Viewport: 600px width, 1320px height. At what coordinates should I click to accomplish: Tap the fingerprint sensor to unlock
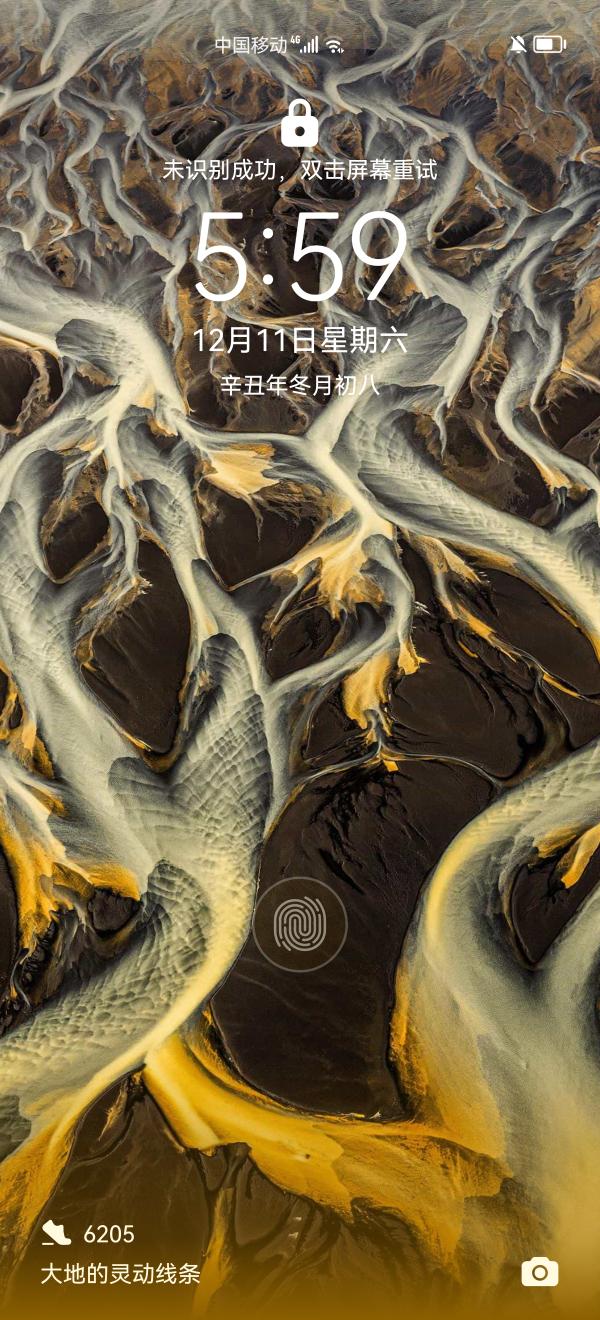[x=300, y=924]
